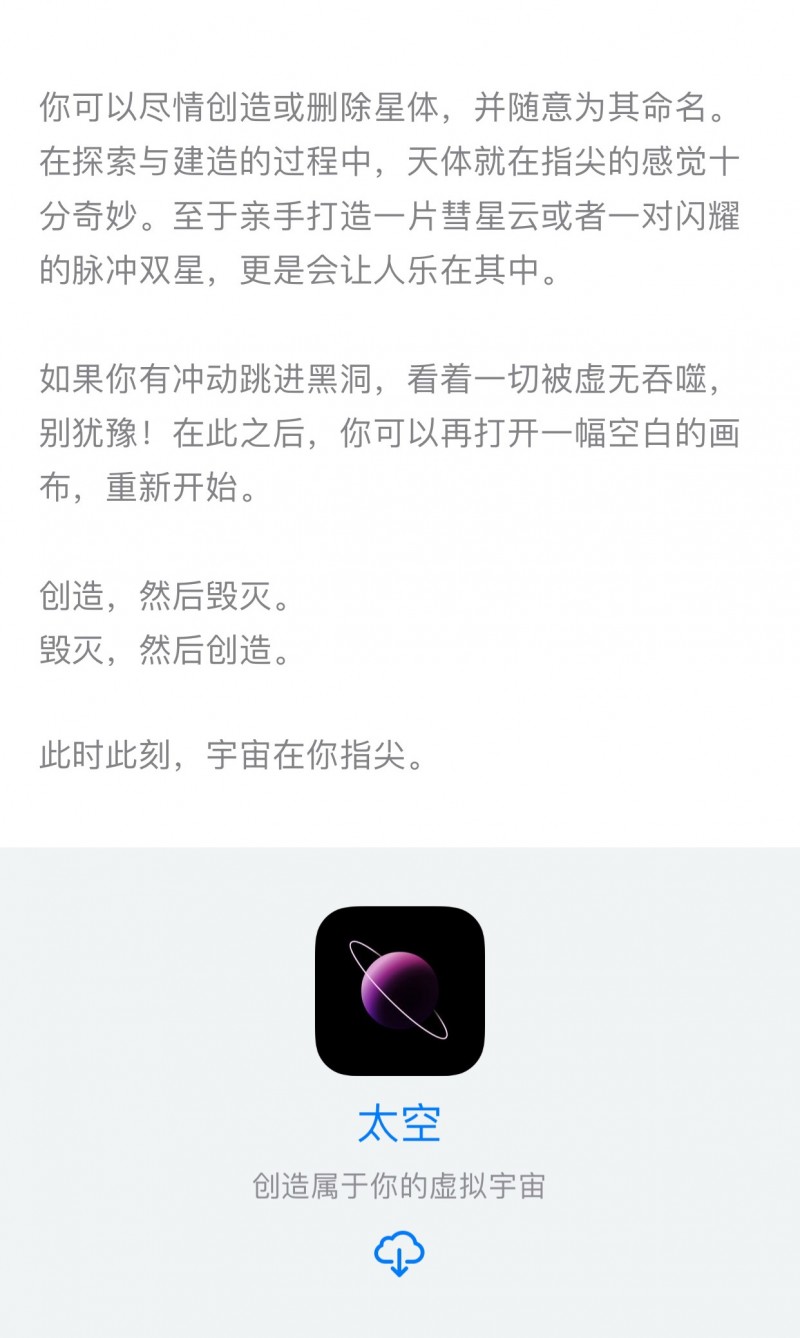This screenshot has height=1338, width=800.
Task: Download the 太空 app via cloud icon
Action: pos(399,1253)
